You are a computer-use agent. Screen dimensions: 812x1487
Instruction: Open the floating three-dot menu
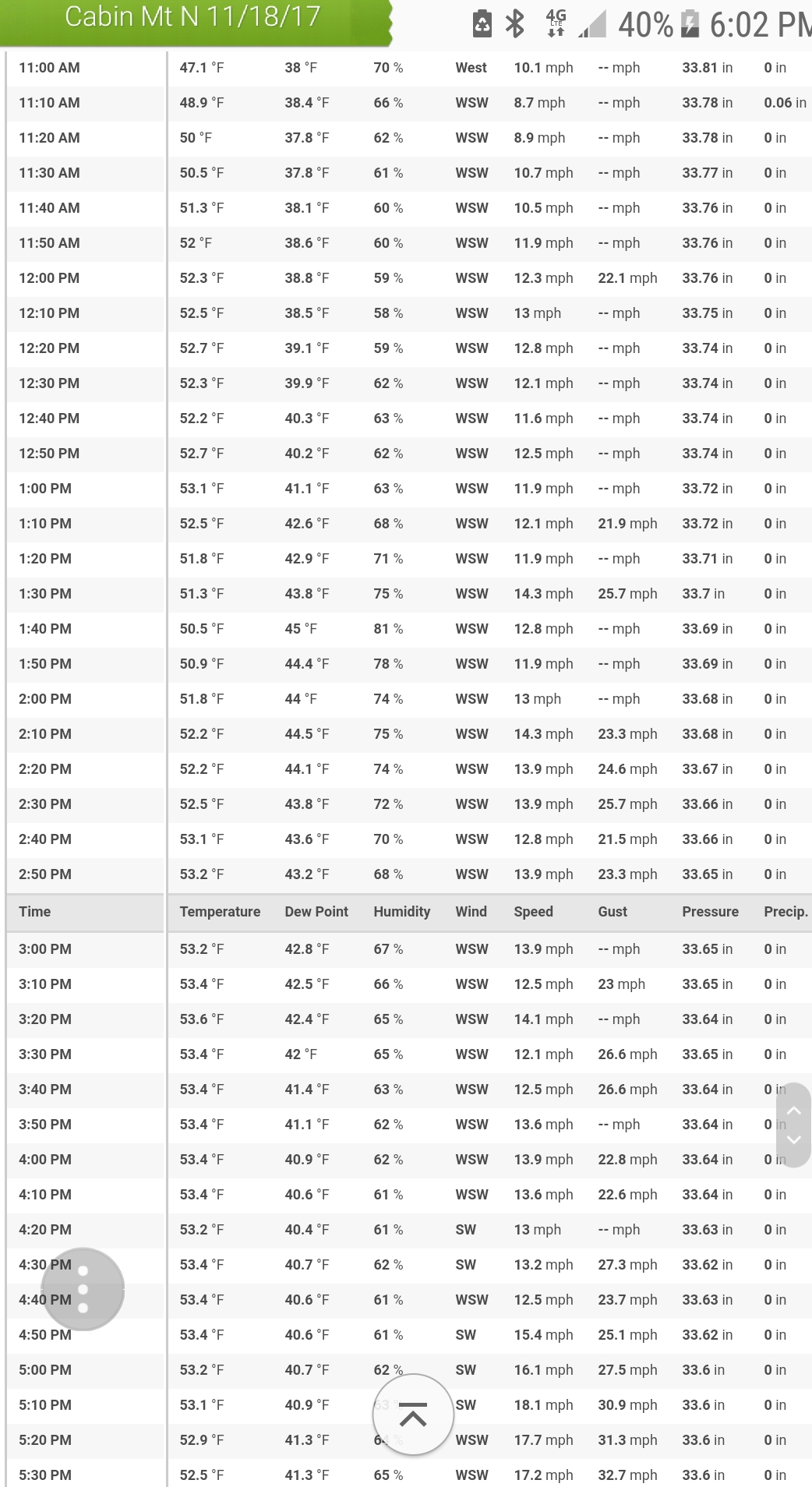coord(83,1289)
